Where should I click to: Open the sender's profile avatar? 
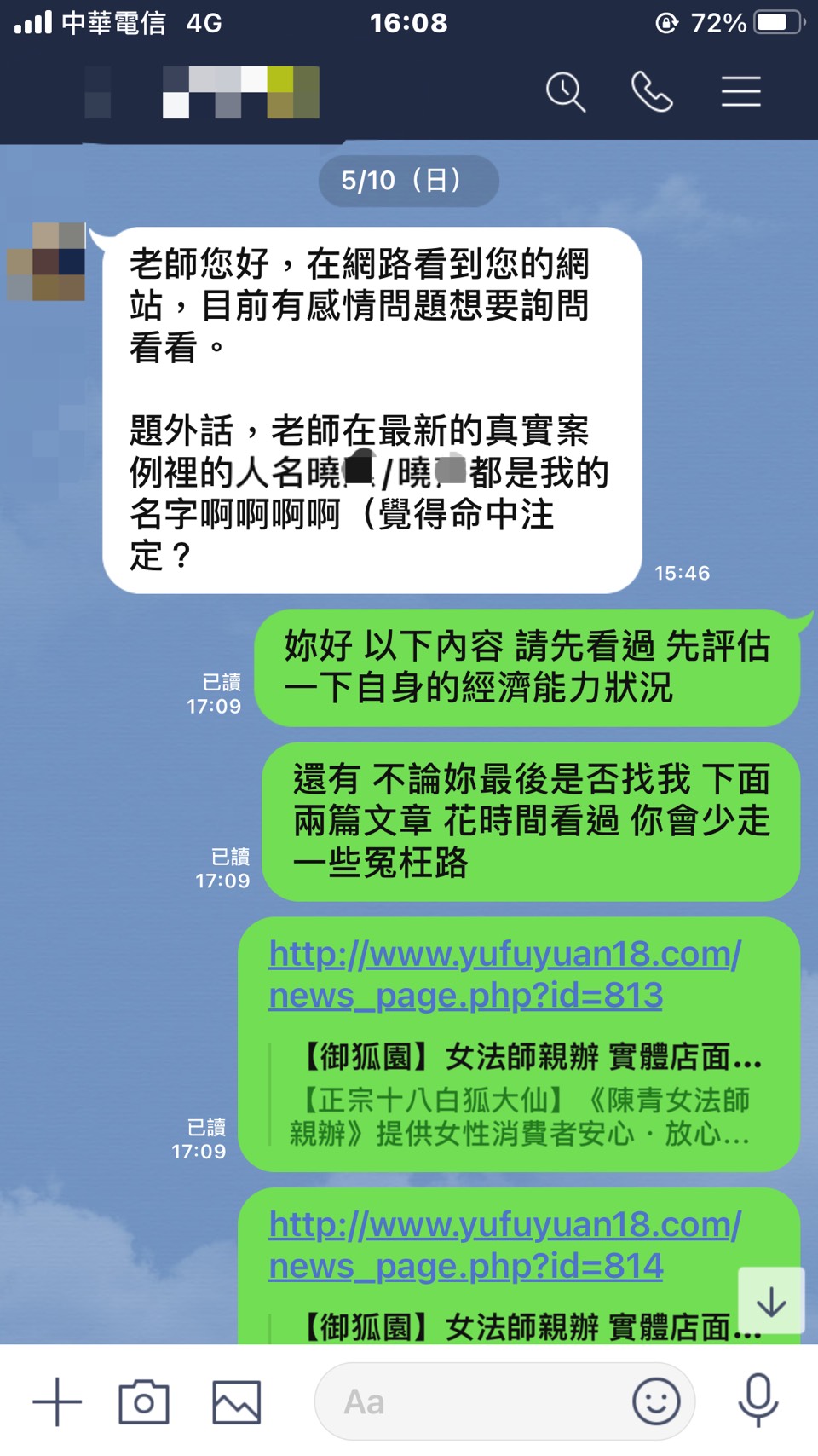(47, 261)
